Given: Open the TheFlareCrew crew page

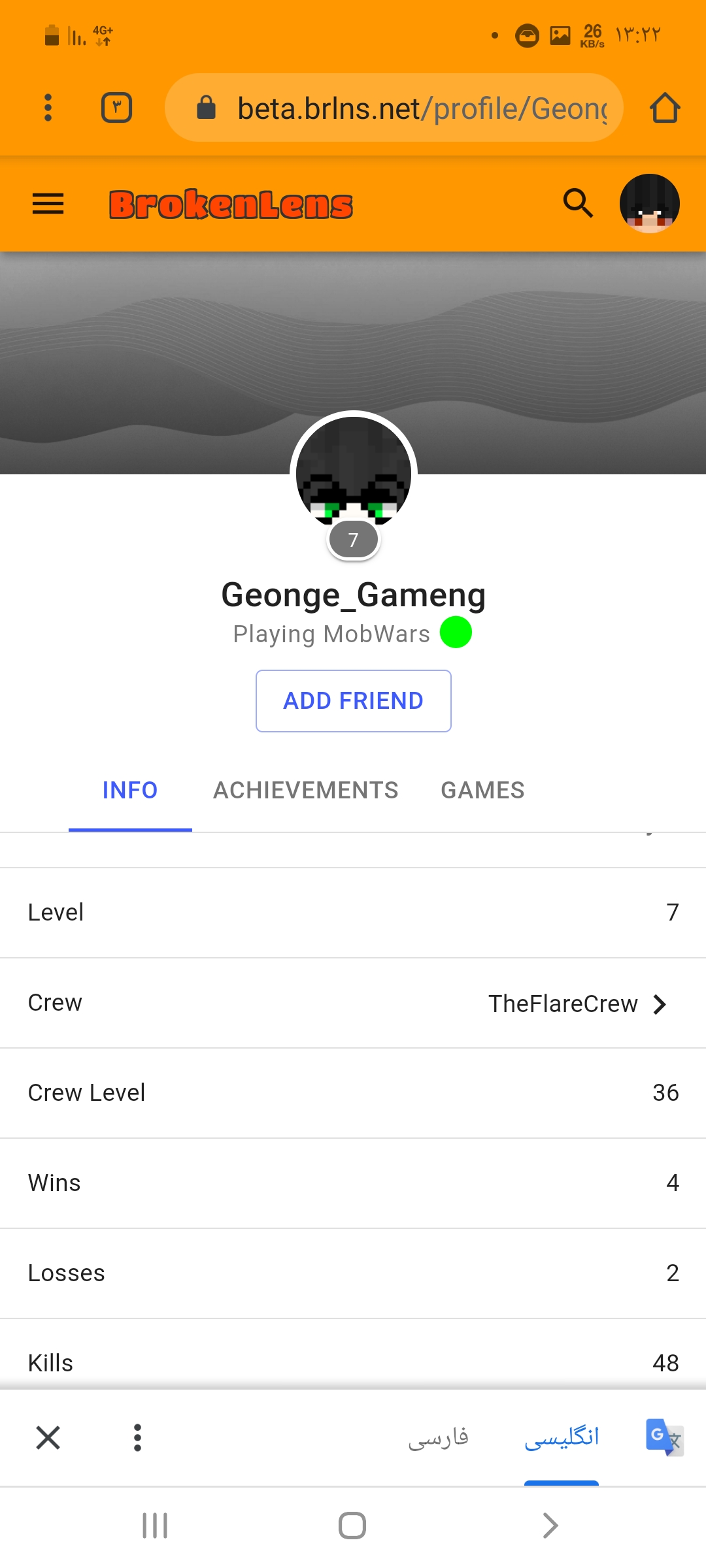Looking at the screenshot, I should (577, 1004).
